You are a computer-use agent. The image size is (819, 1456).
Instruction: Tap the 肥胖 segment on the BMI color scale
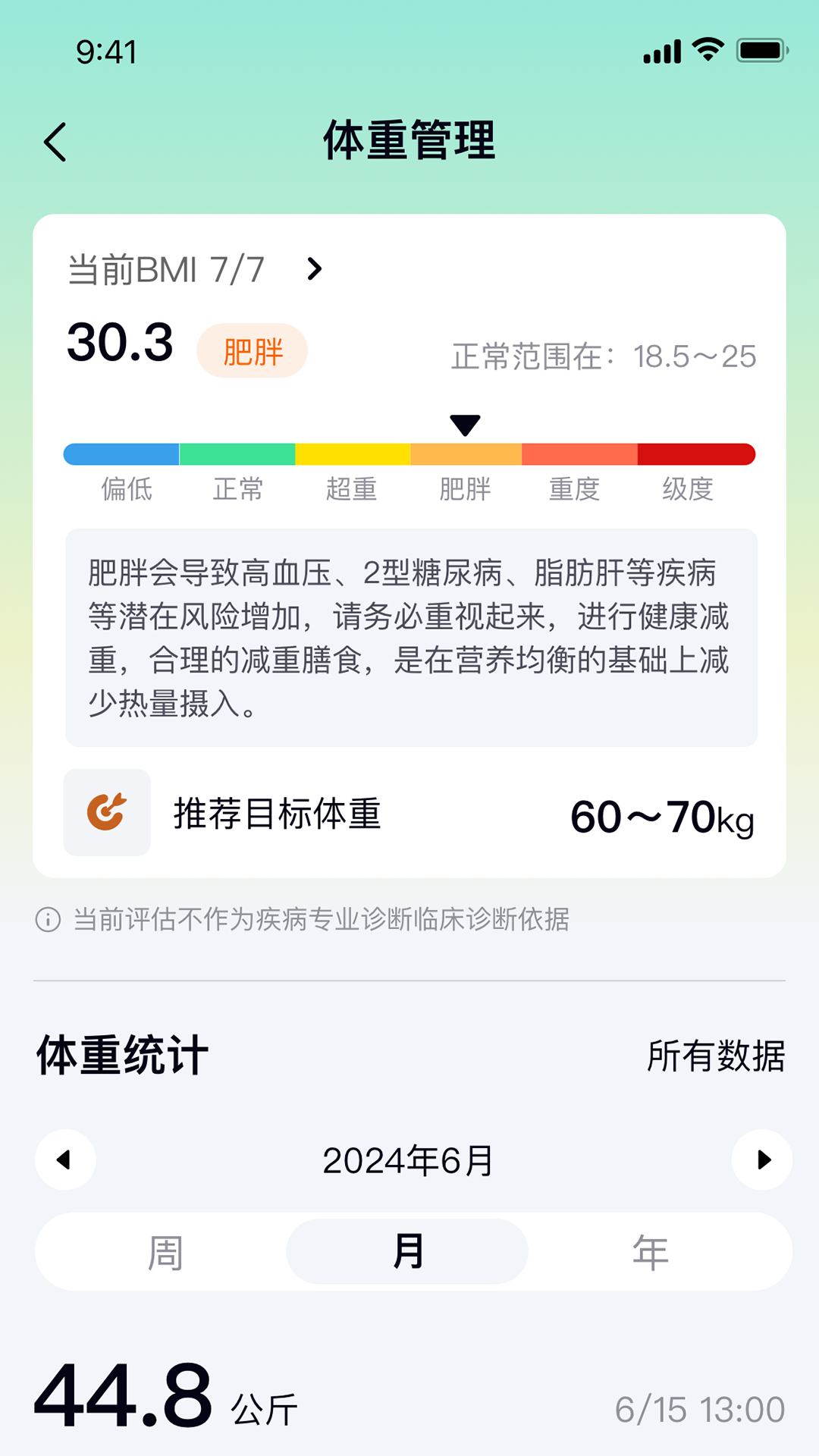466,453
